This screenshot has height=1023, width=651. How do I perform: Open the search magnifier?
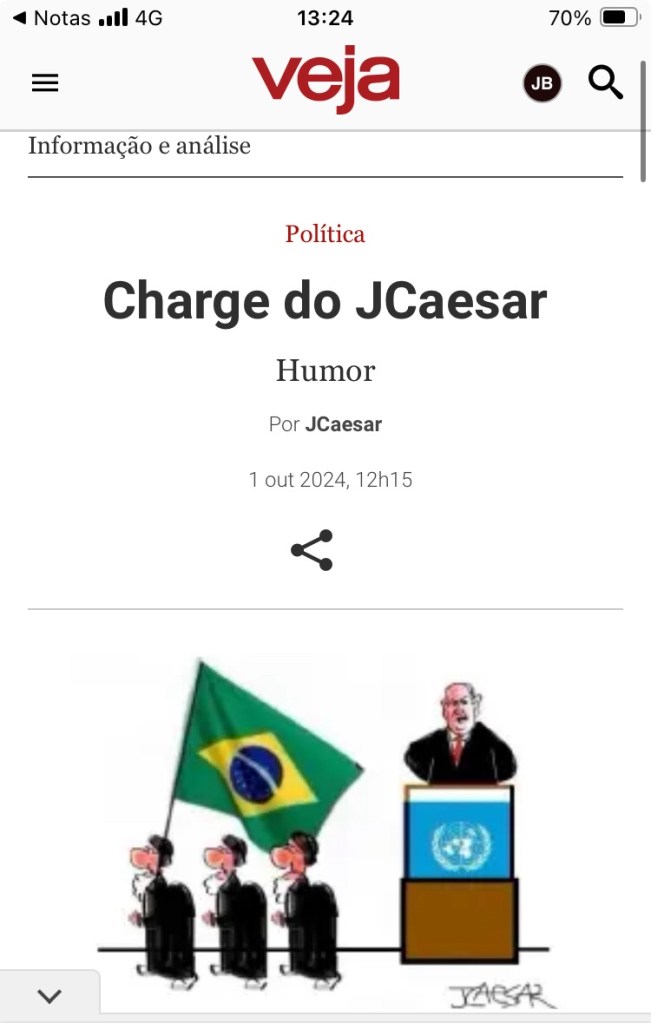pos(605,82)
